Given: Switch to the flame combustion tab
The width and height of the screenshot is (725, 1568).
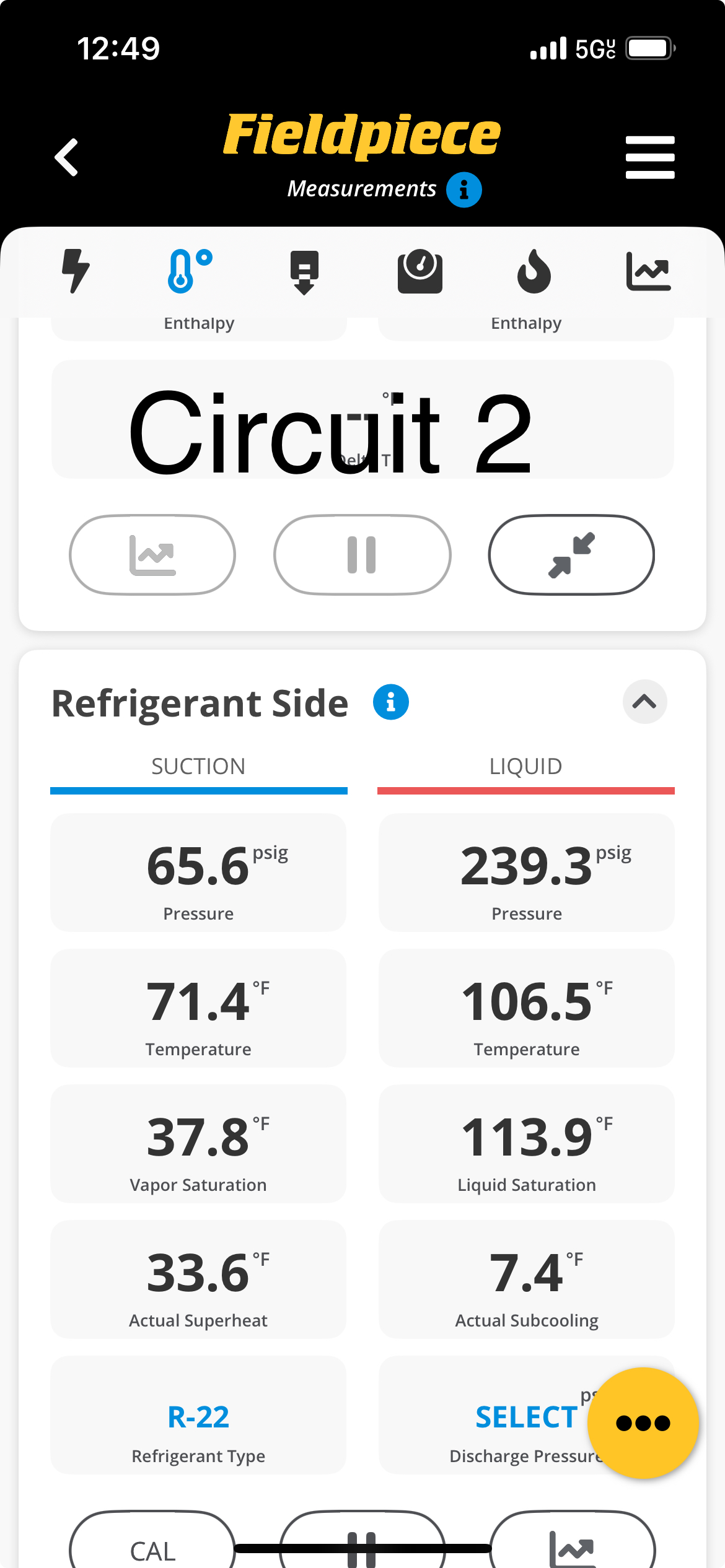Looking at the screenshot, I should pos(534,271).
